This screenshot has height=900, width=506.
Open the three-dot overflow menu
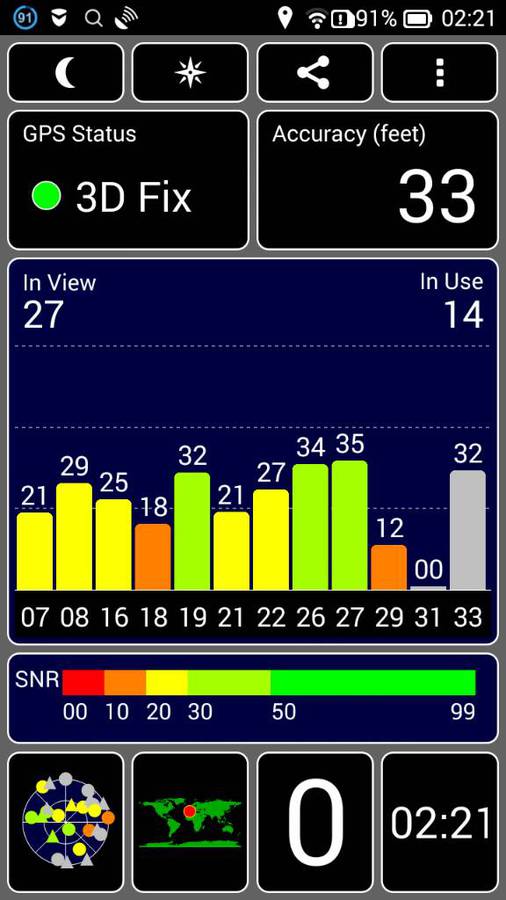click(x=439, y=73)
